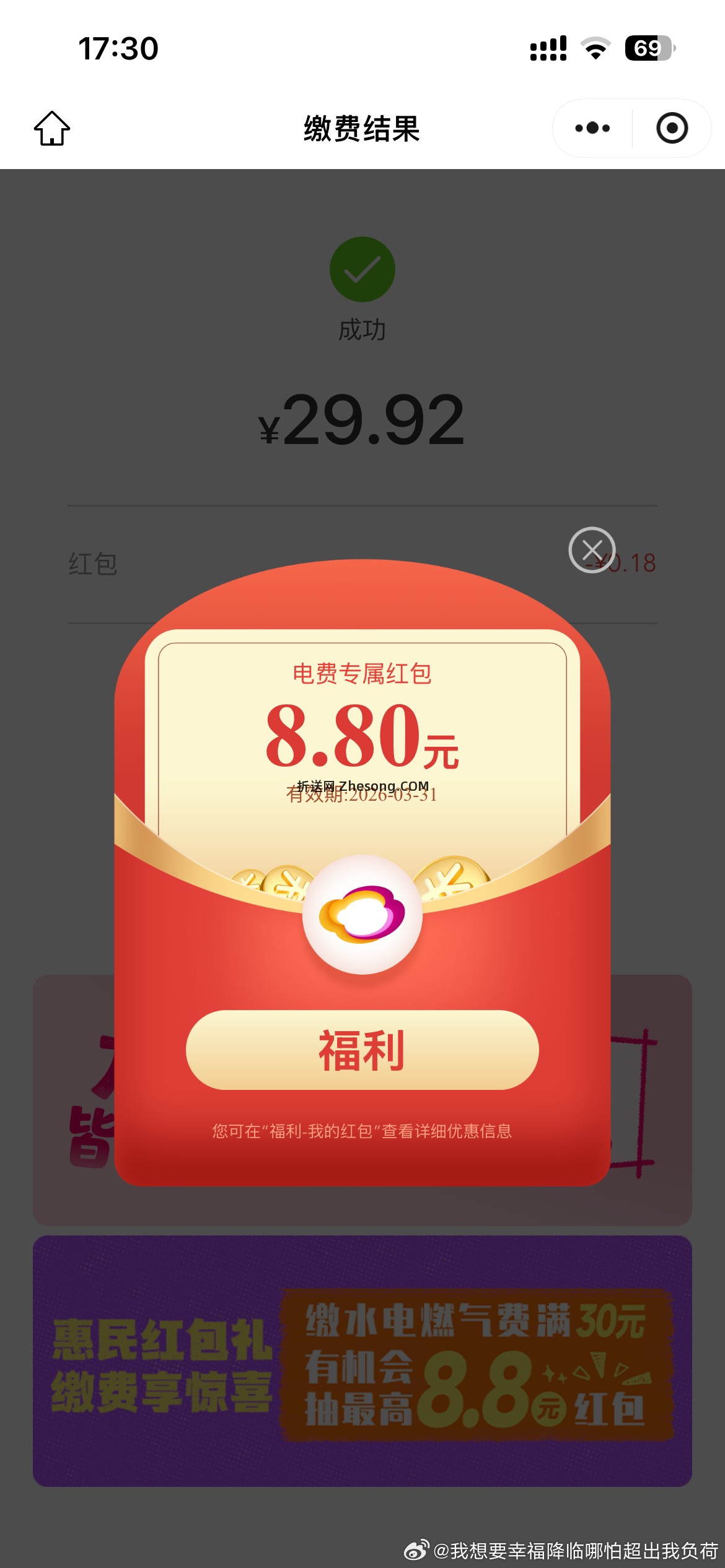Tap the capsule target/exit icon beside the dots
The height and width of the screenshot is (1568, 725).
pos(672,128)
